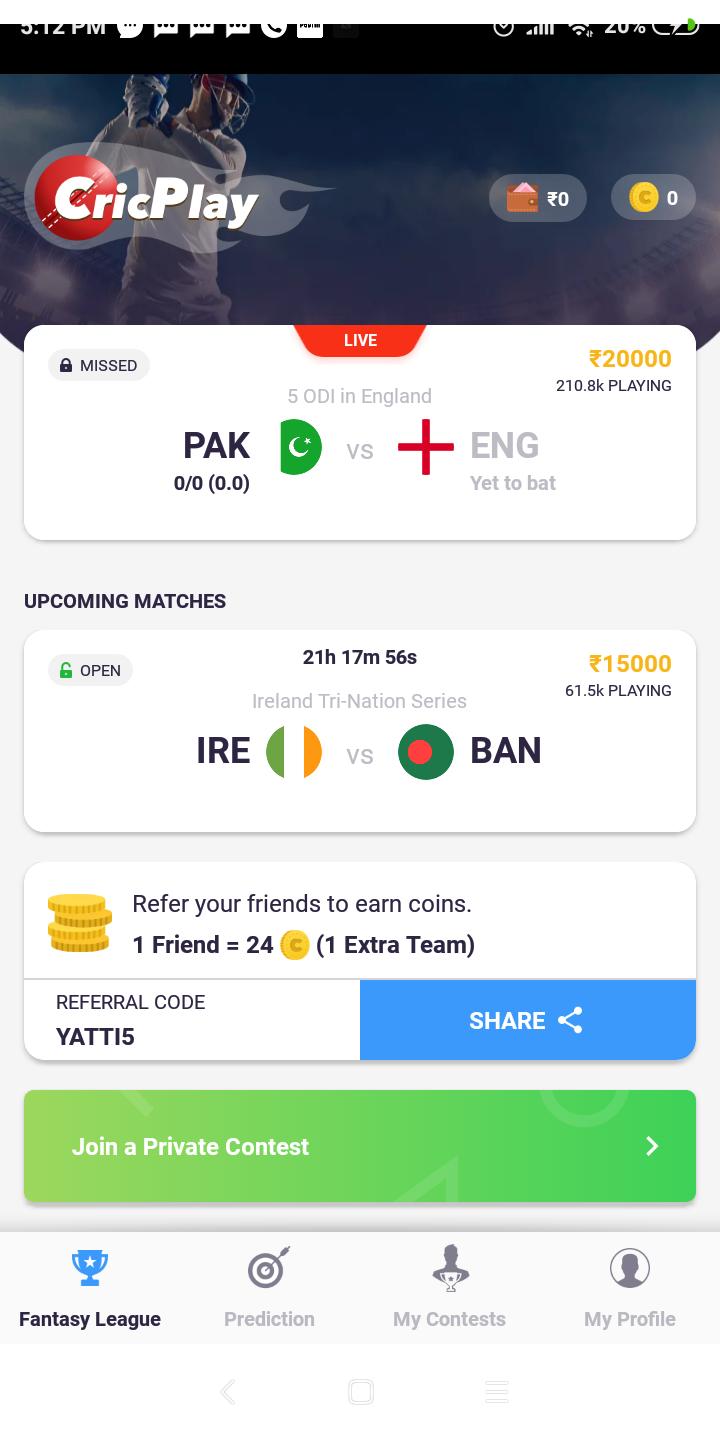The image size is (720, 1440).
Task: Open the IRE vs BAN upcoming match
Action: [x=360, y=740]
